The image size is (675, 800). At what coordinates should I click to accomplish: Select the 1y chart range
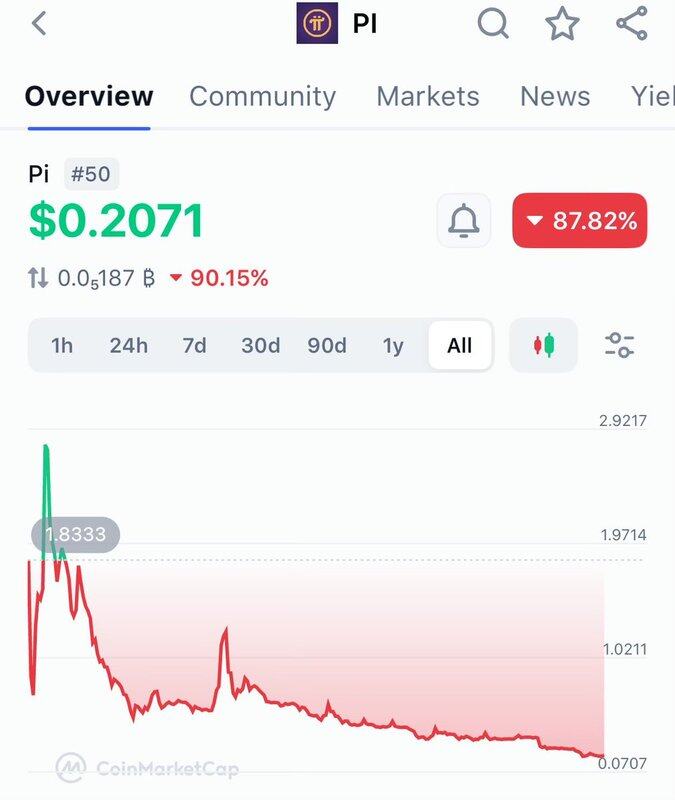tap(393, 346)
